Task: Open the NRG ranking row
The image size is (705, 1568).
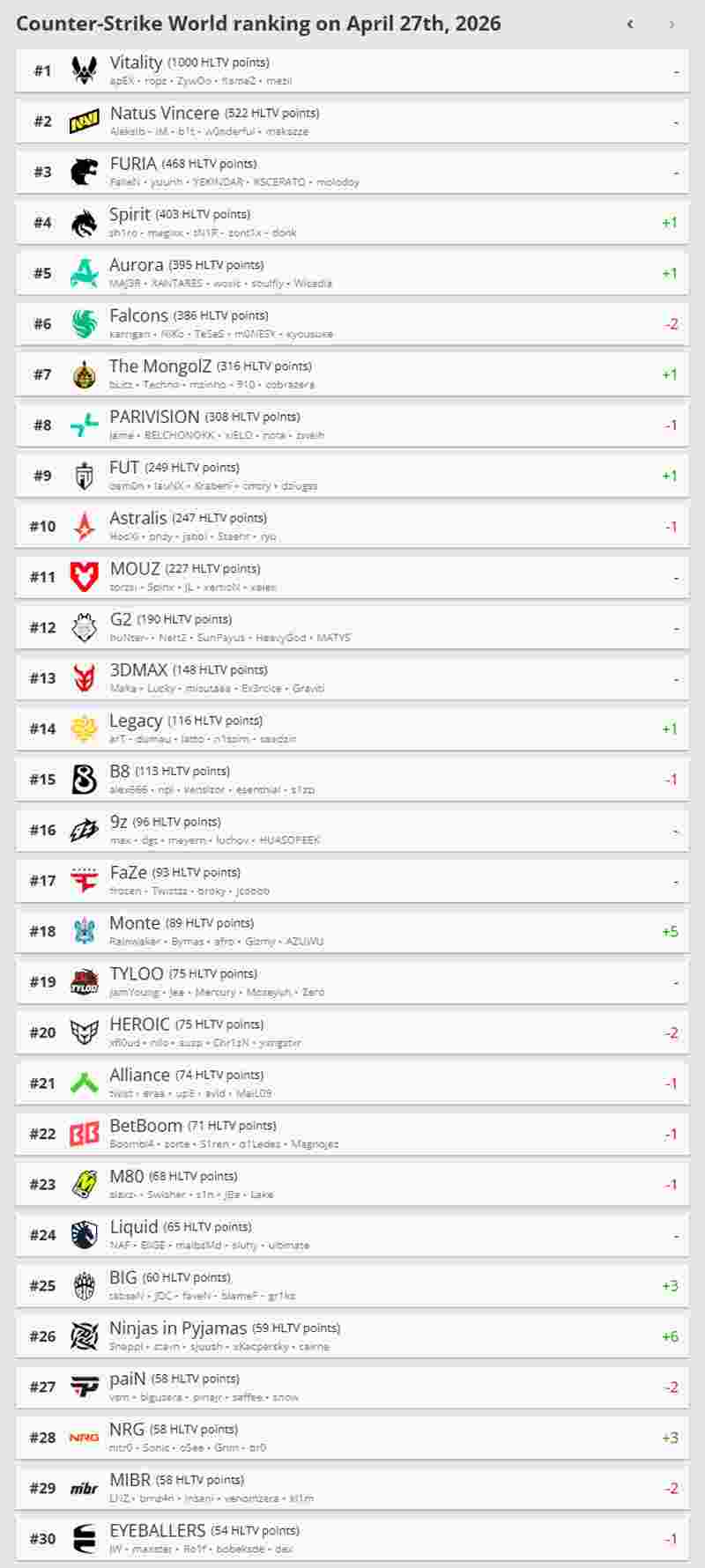Action: point(352,1438)
